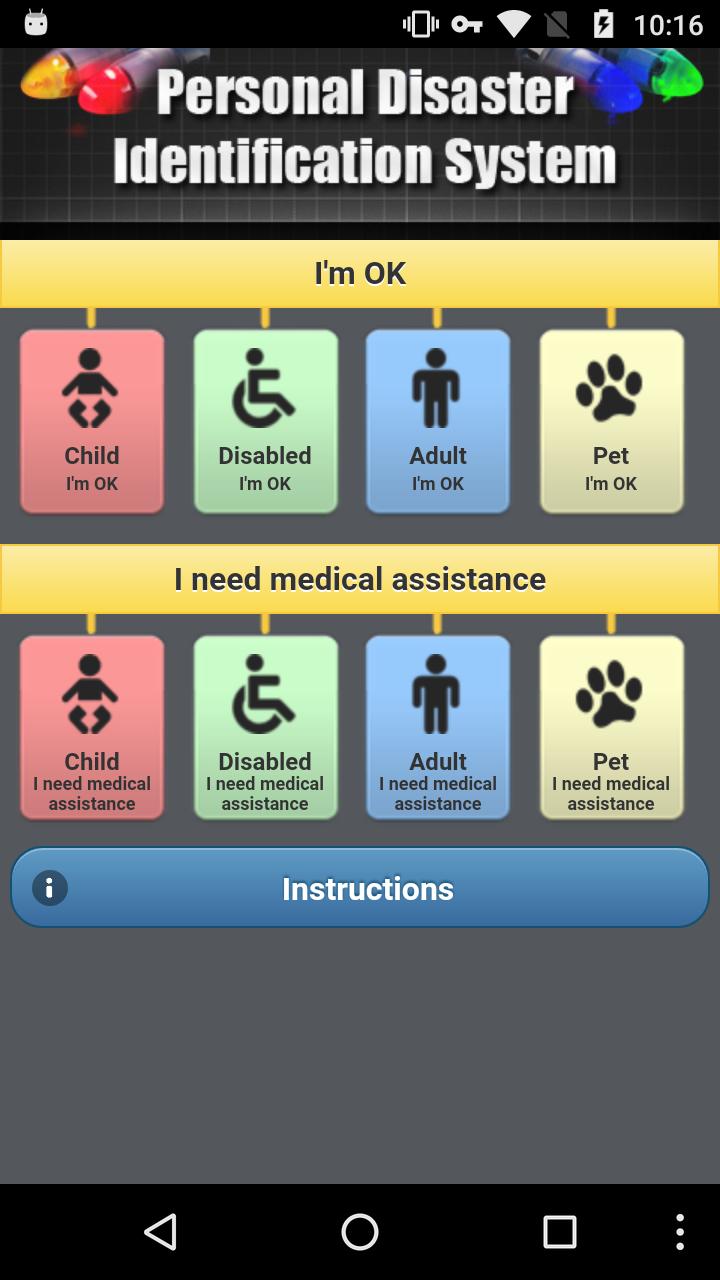Open the navigation bar overflow menu
Image resolution: width=720 pixels, height=1280 pixels.
click(680, 1232)
